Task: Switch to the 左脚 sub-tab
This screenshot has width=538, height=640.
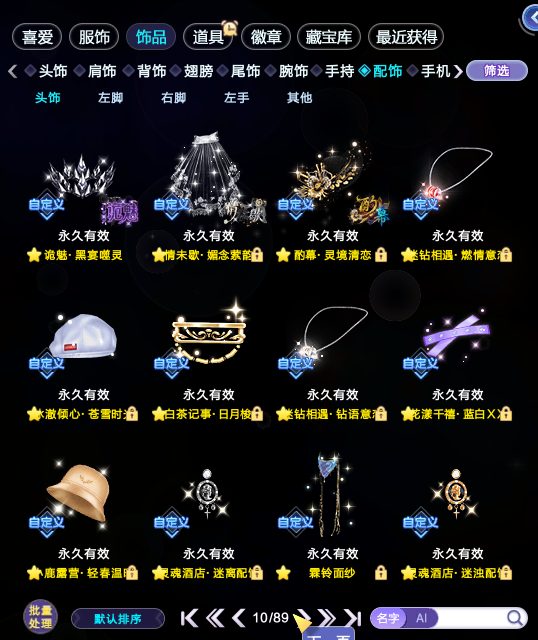Action: [110, 98]
